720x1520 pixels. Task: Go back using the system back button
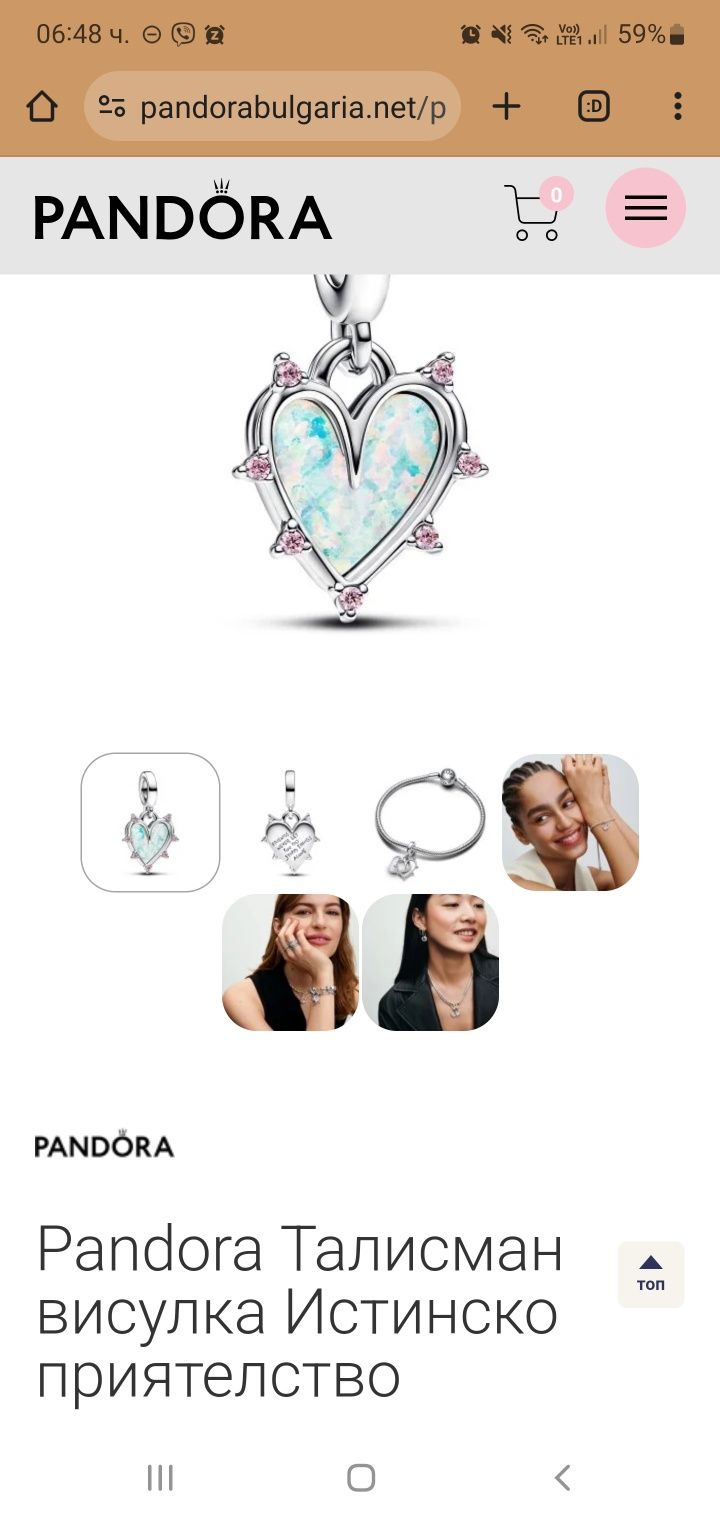pos(562,1477)
